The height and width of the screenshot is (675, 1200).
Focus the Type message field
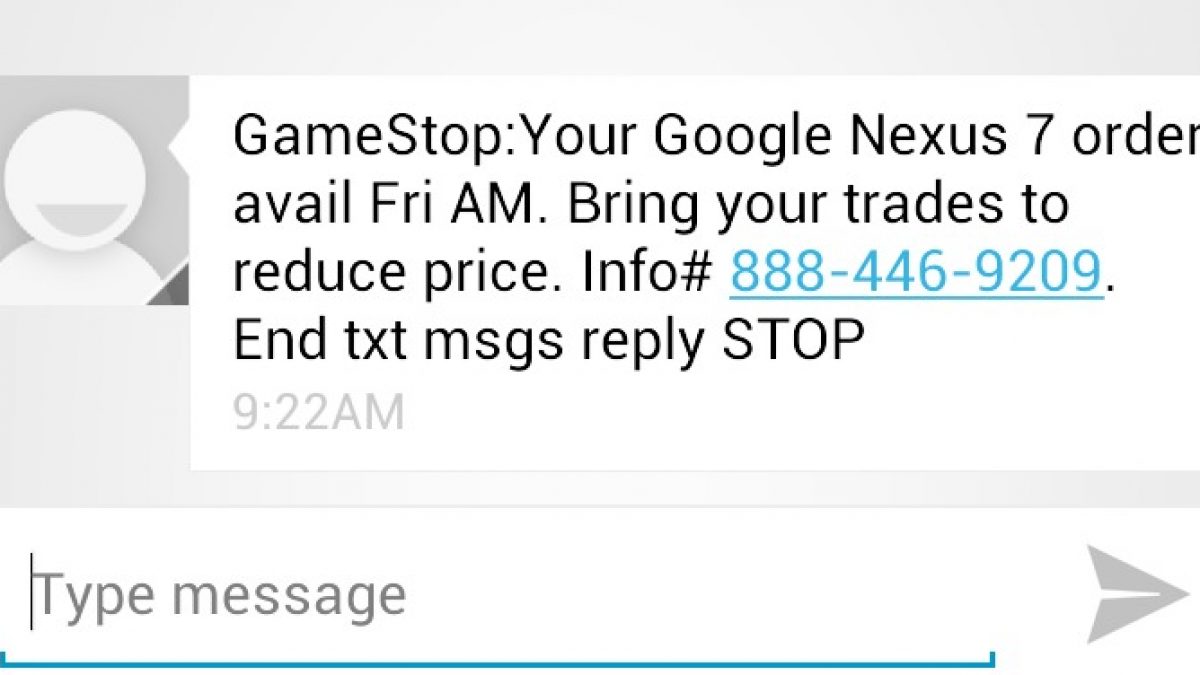click(x=500, y=595)
